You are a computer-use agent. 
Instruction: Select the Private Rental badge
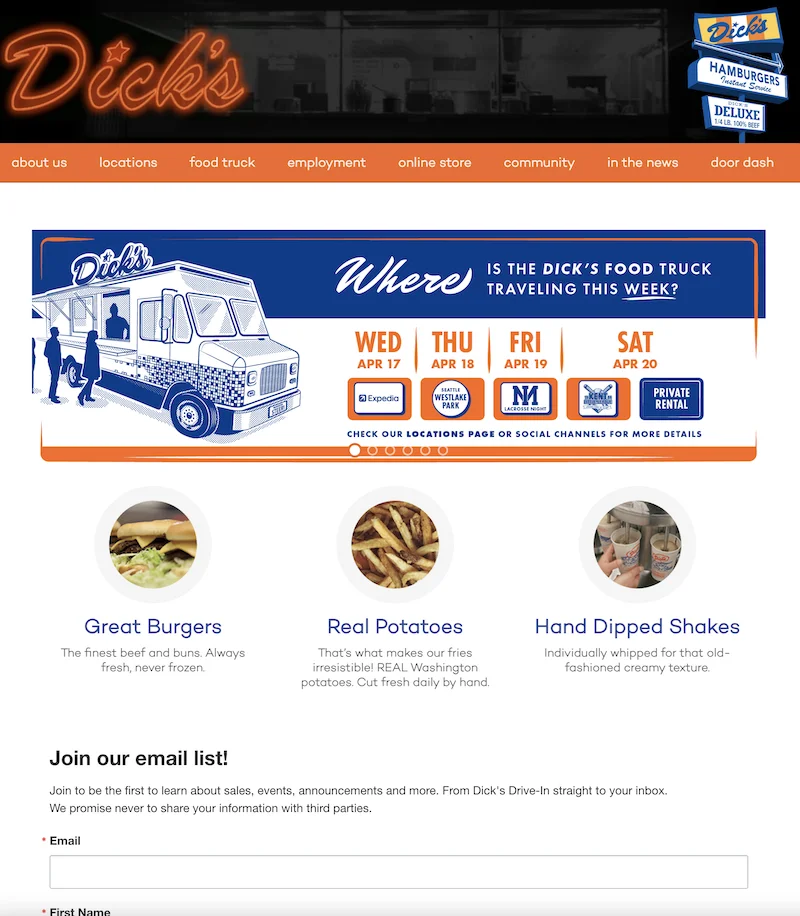click(x=671, y=398)
